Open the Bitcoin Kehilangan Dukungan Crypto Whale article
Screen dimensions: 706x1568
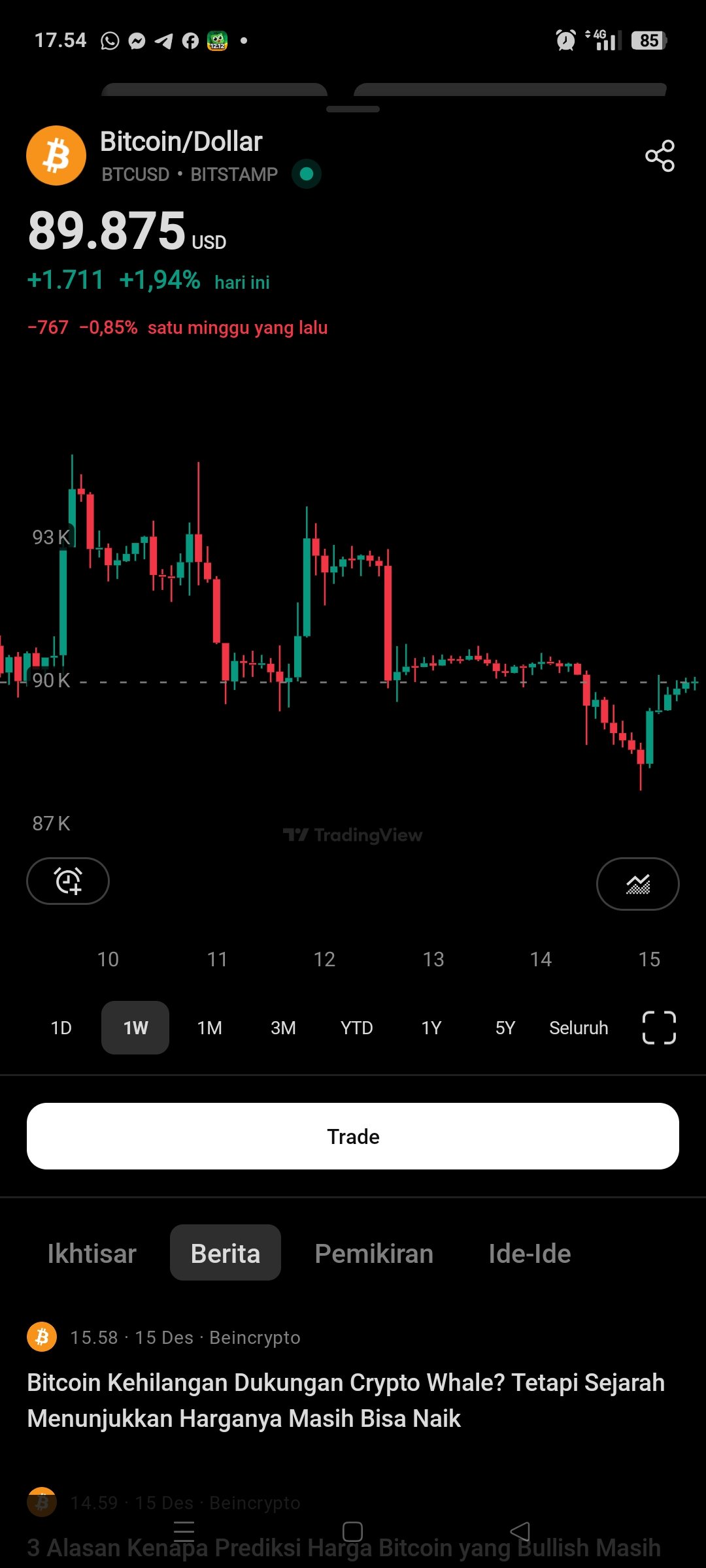point(346,1400)
